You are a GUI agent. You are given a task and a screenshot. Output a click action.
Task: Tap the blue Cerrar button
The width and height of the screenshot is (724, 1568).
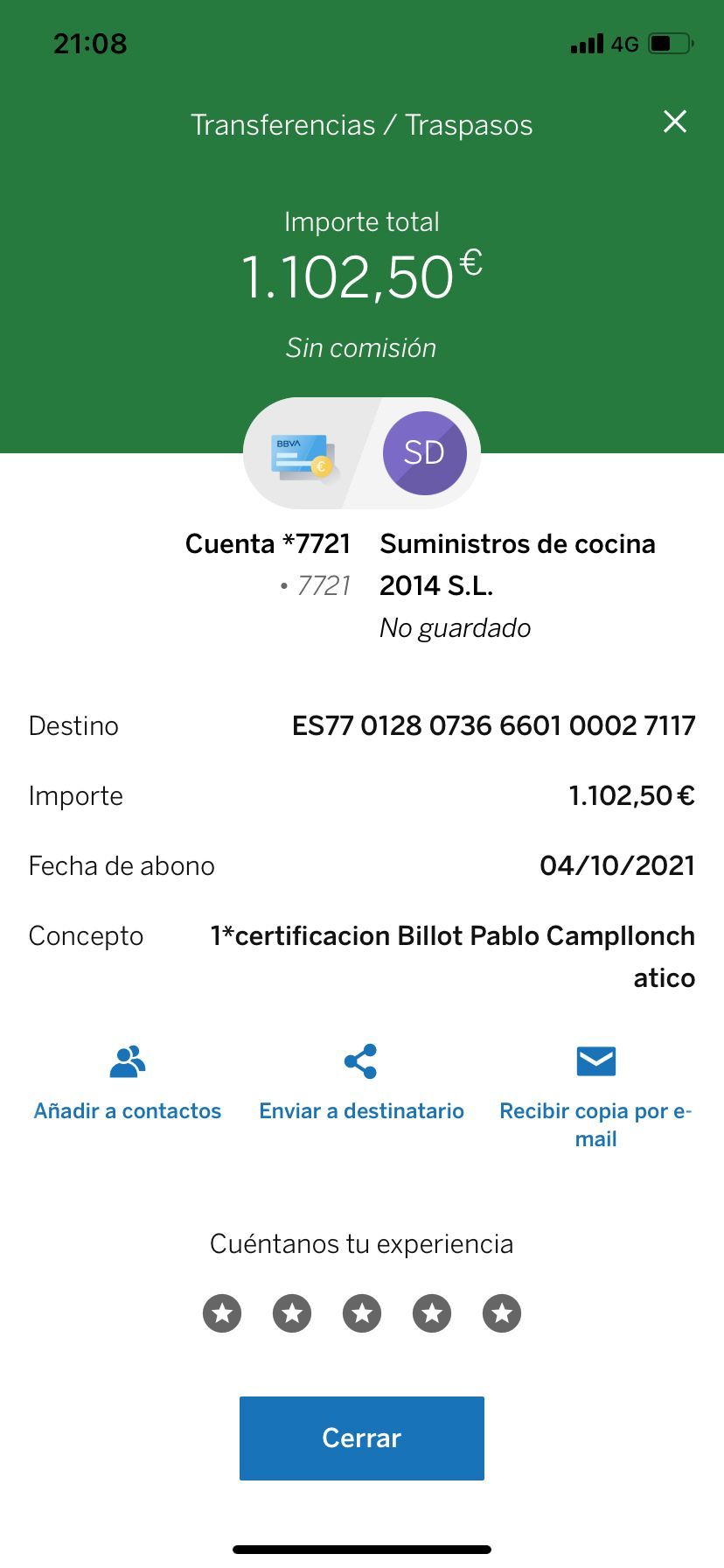(x=361, y=1438)
